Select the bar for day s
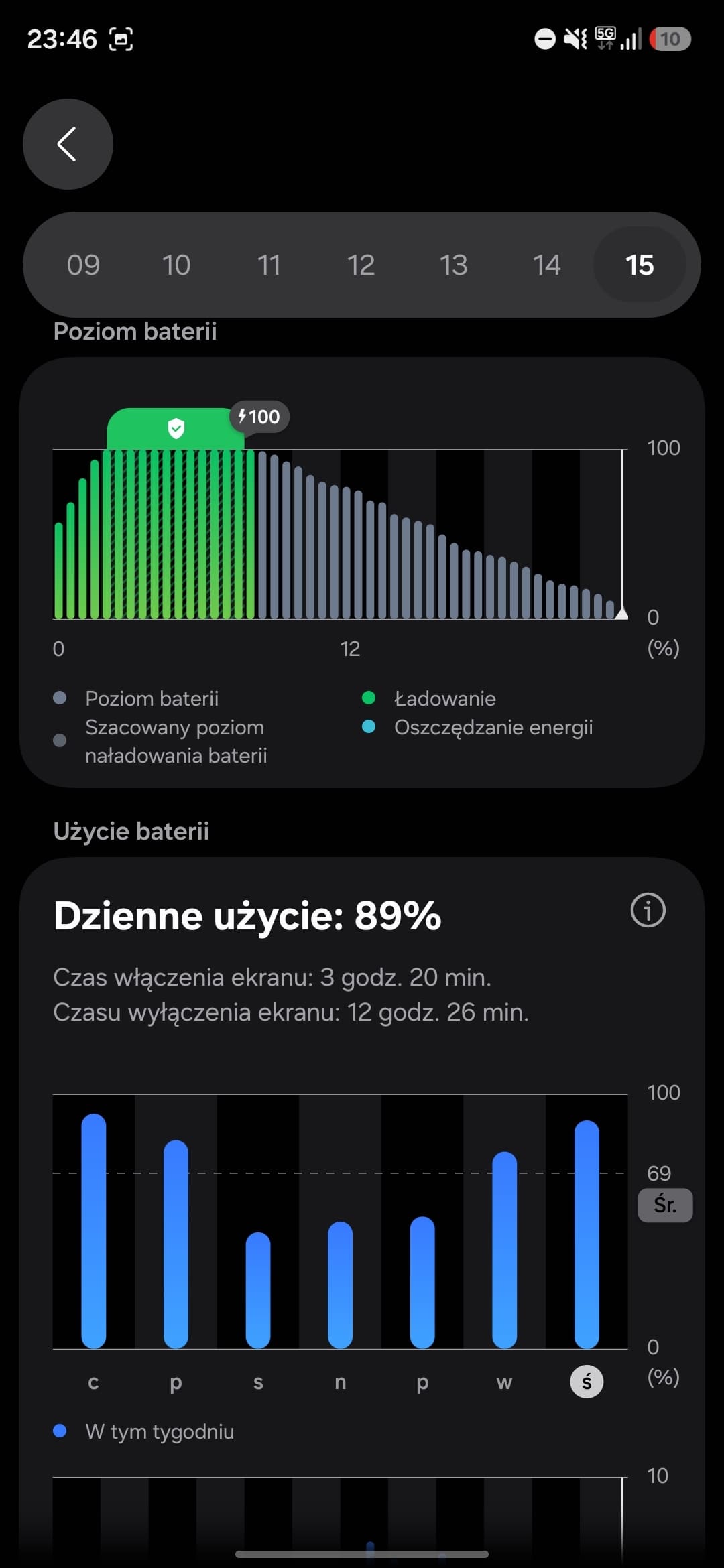724x1568 pixels. (x=258, y=1290)
